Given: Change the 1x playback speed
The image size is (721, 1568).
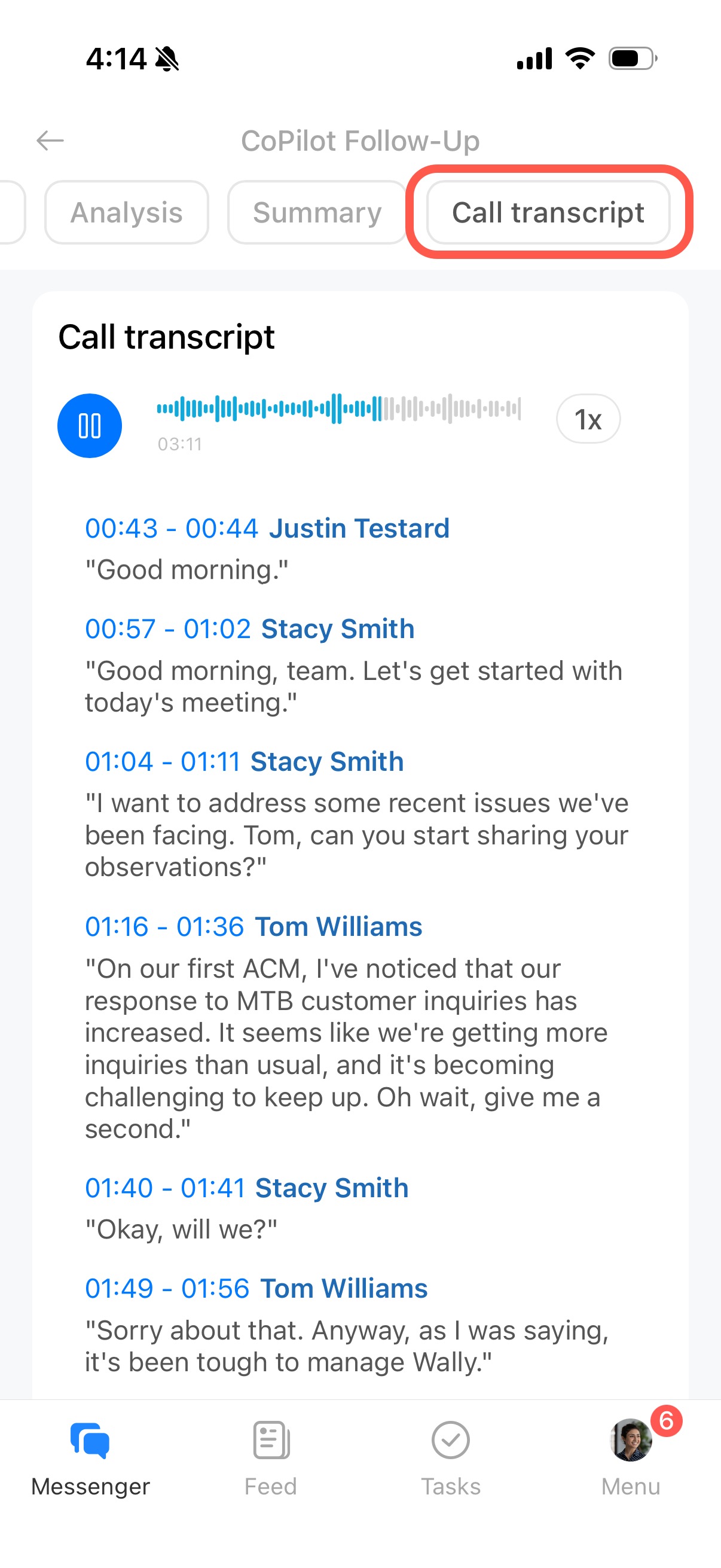Looking at the screenshot, I should pyautogui.click(x=588, y=419).
